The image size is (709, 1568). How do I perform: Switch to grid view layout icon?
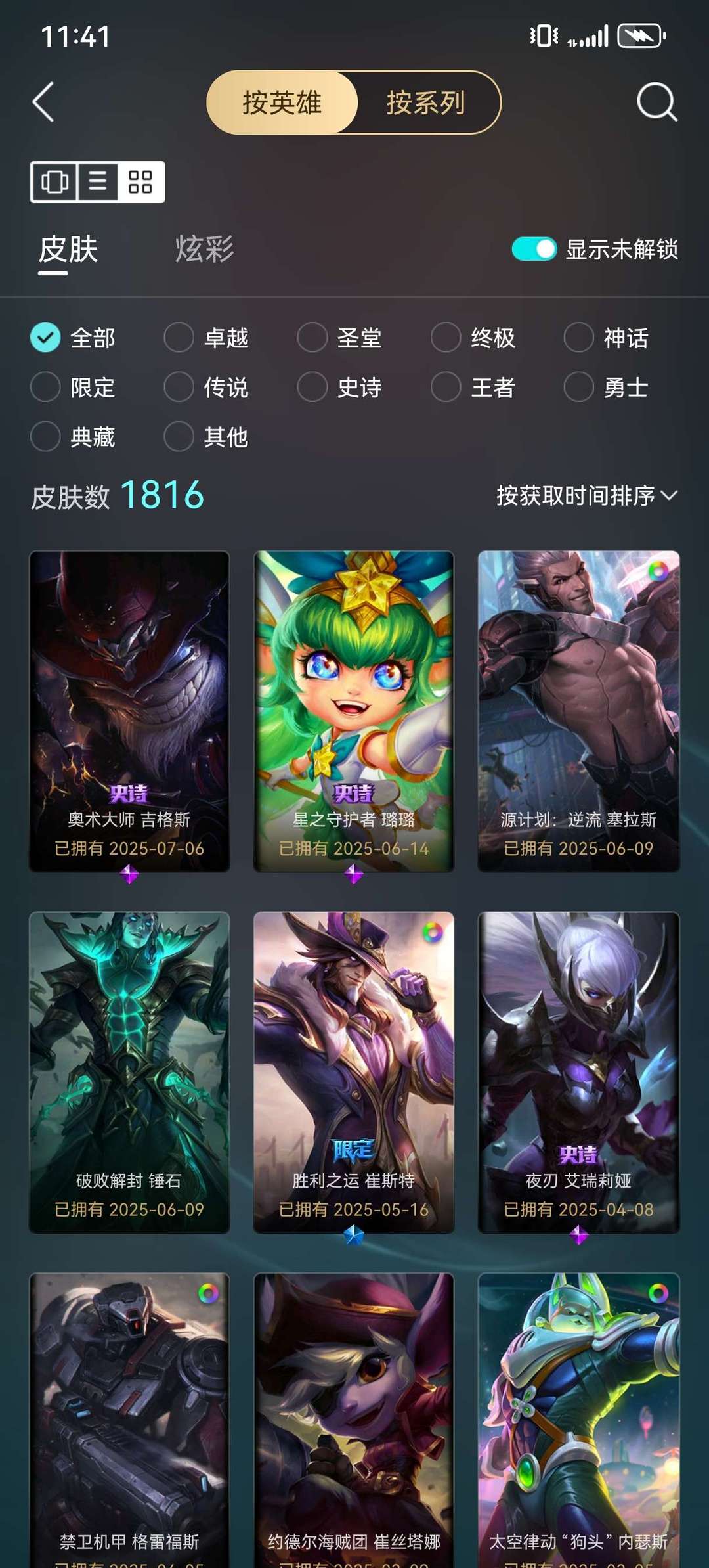click(x=140, y=181)
